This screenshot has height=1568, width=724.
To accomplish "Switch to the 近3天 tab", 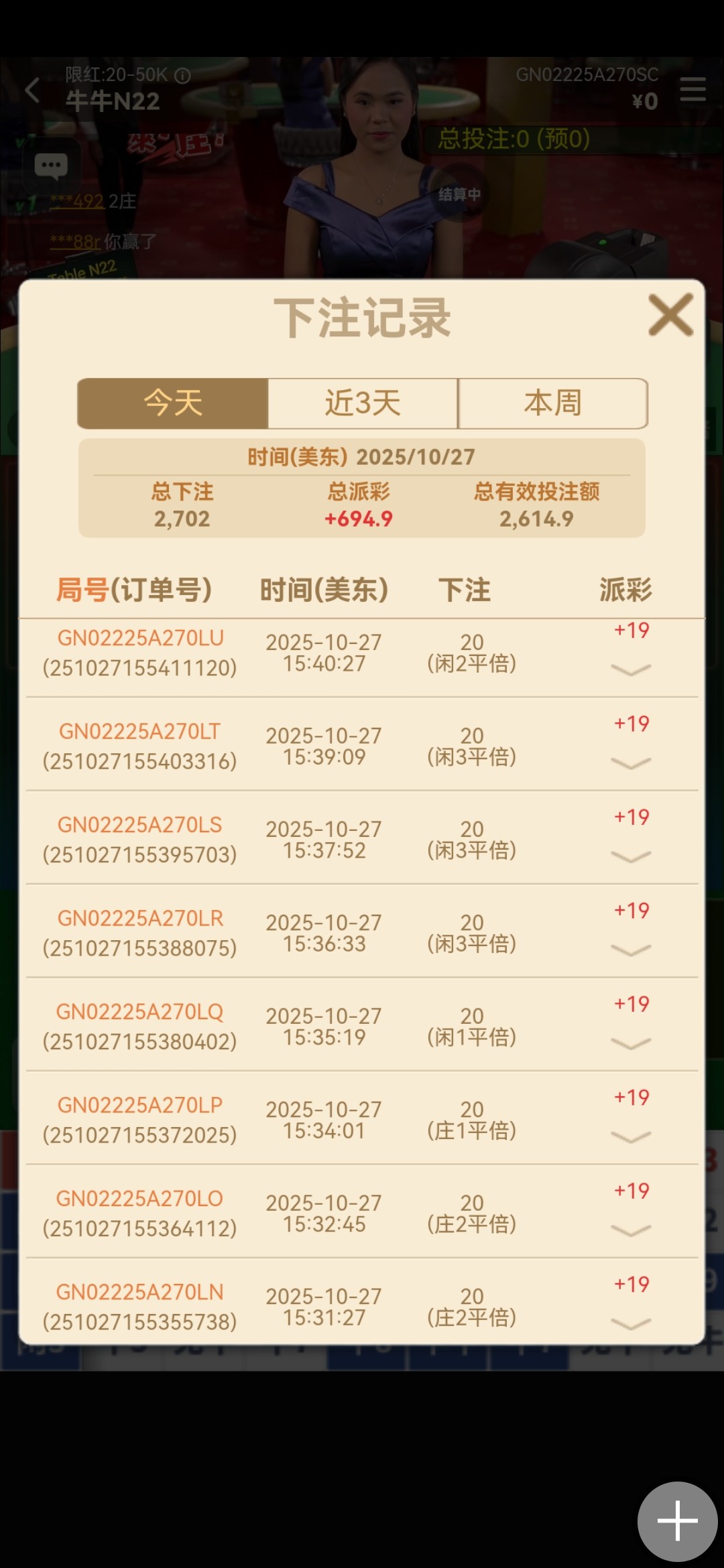I will (x=363, y=403).
